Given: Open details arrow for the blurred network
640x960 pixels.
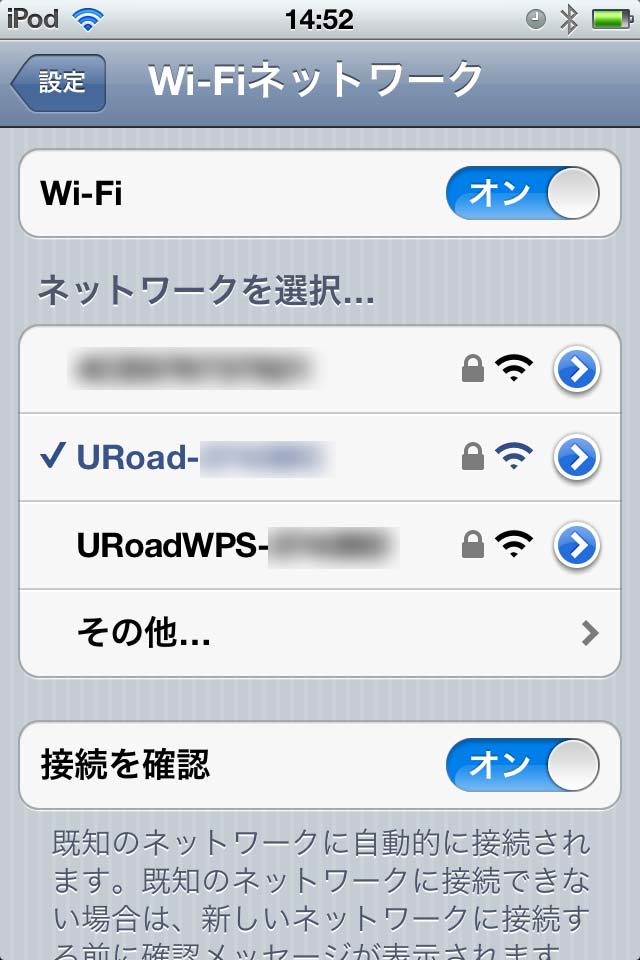Looking at the screenshot, I should point(577,370).
